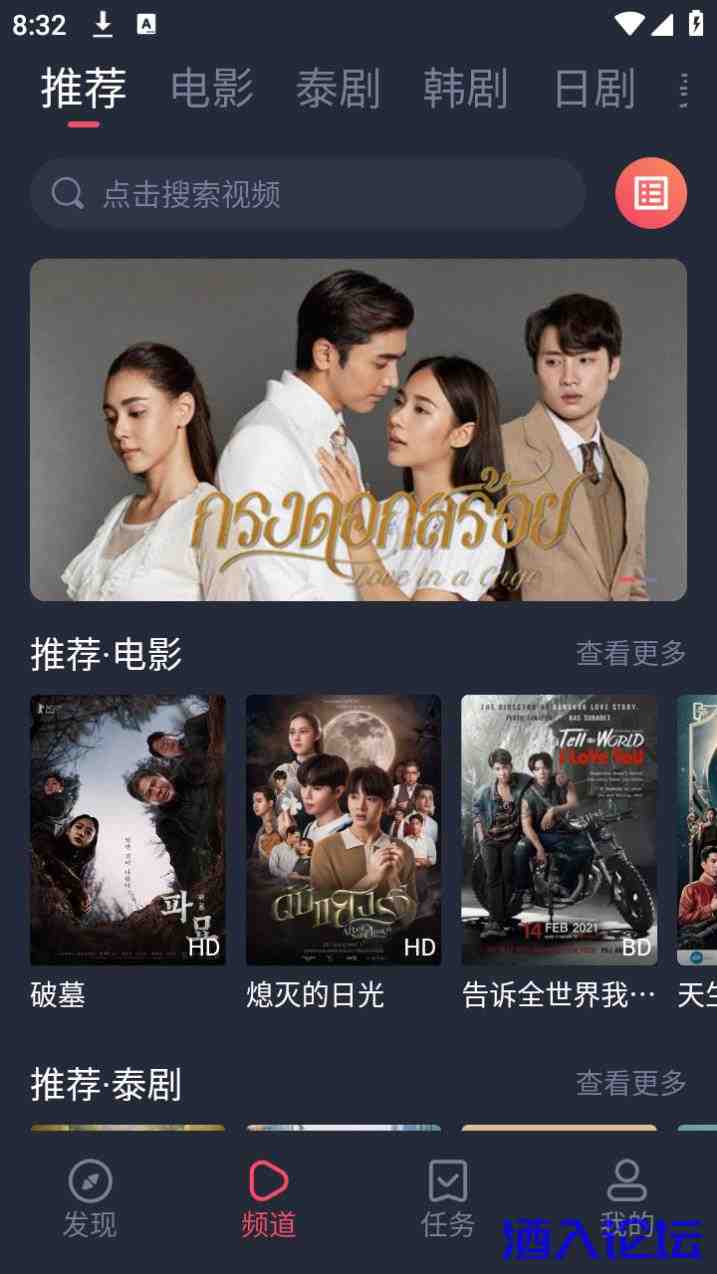Open the 韩剧 category tab
The width and height of the screenshot is (717, 1274).
click(x=465, y=88)
